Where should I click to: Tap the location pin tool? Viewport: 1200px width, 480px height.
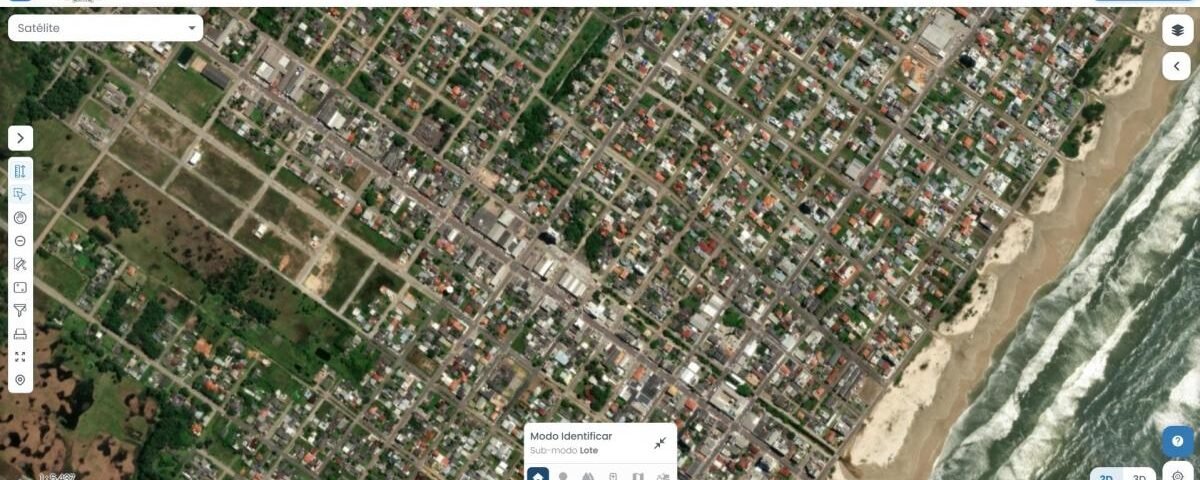[20, 380]
